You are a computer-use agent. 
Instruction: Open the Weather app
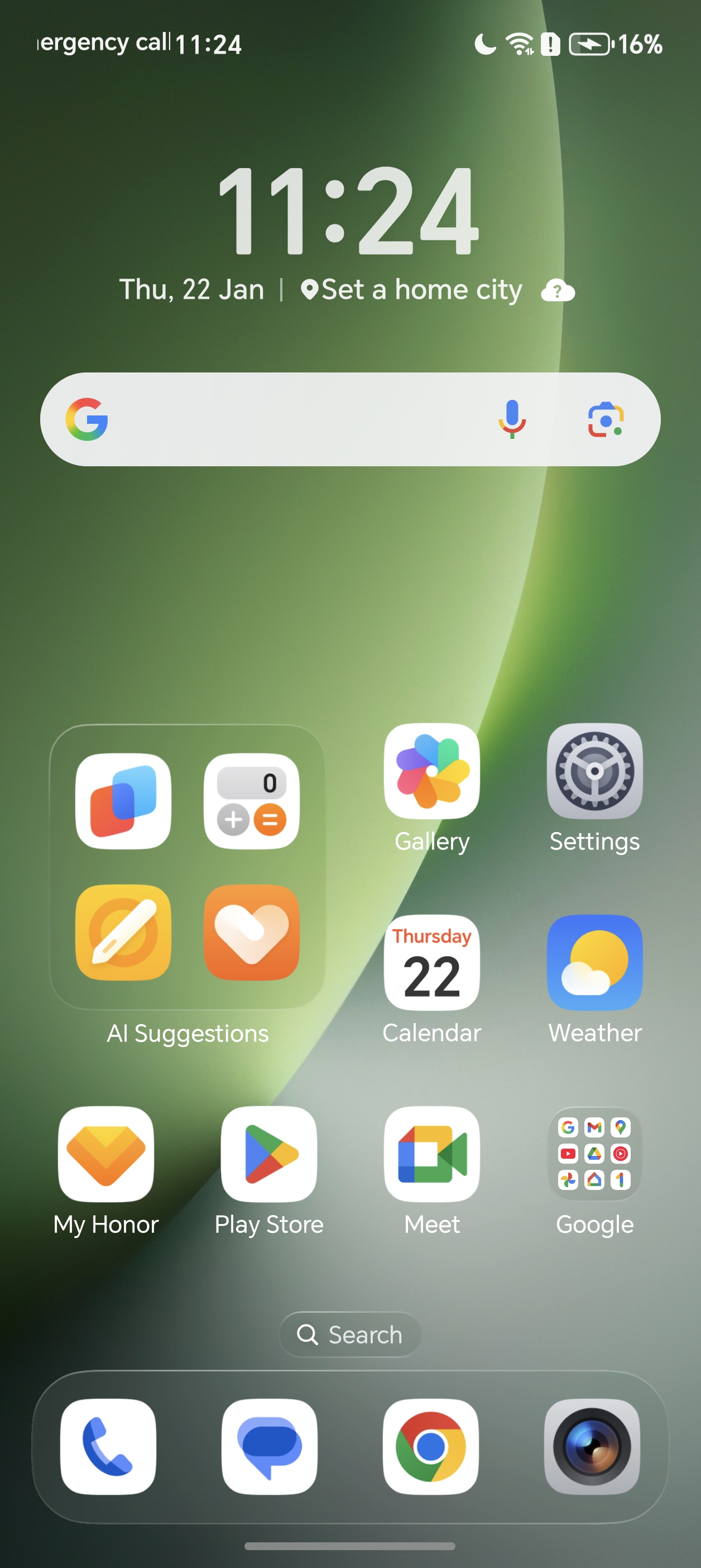(594, 963)
